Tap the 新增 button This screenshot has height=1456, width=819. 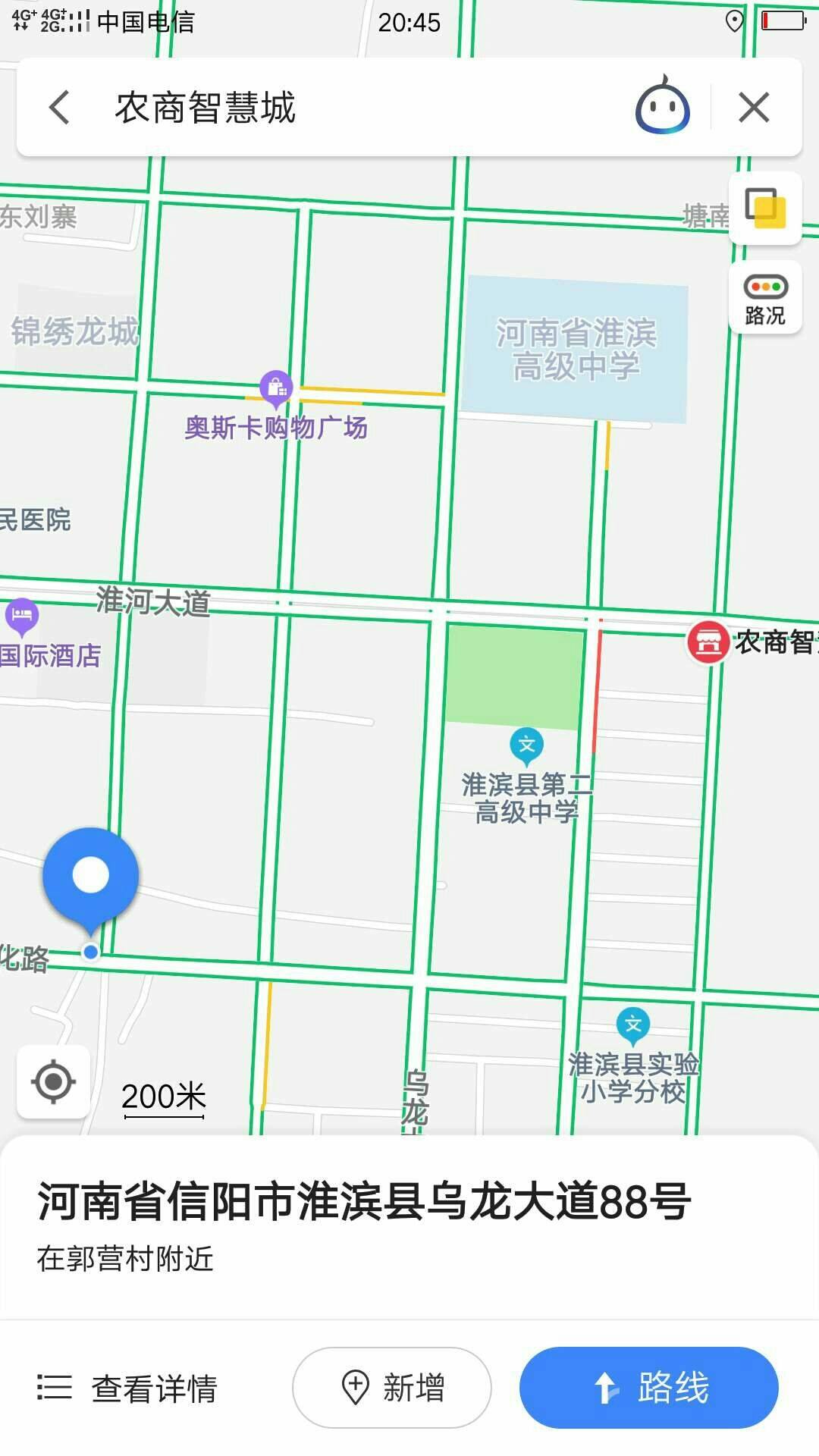click(x=391, y=1388)
